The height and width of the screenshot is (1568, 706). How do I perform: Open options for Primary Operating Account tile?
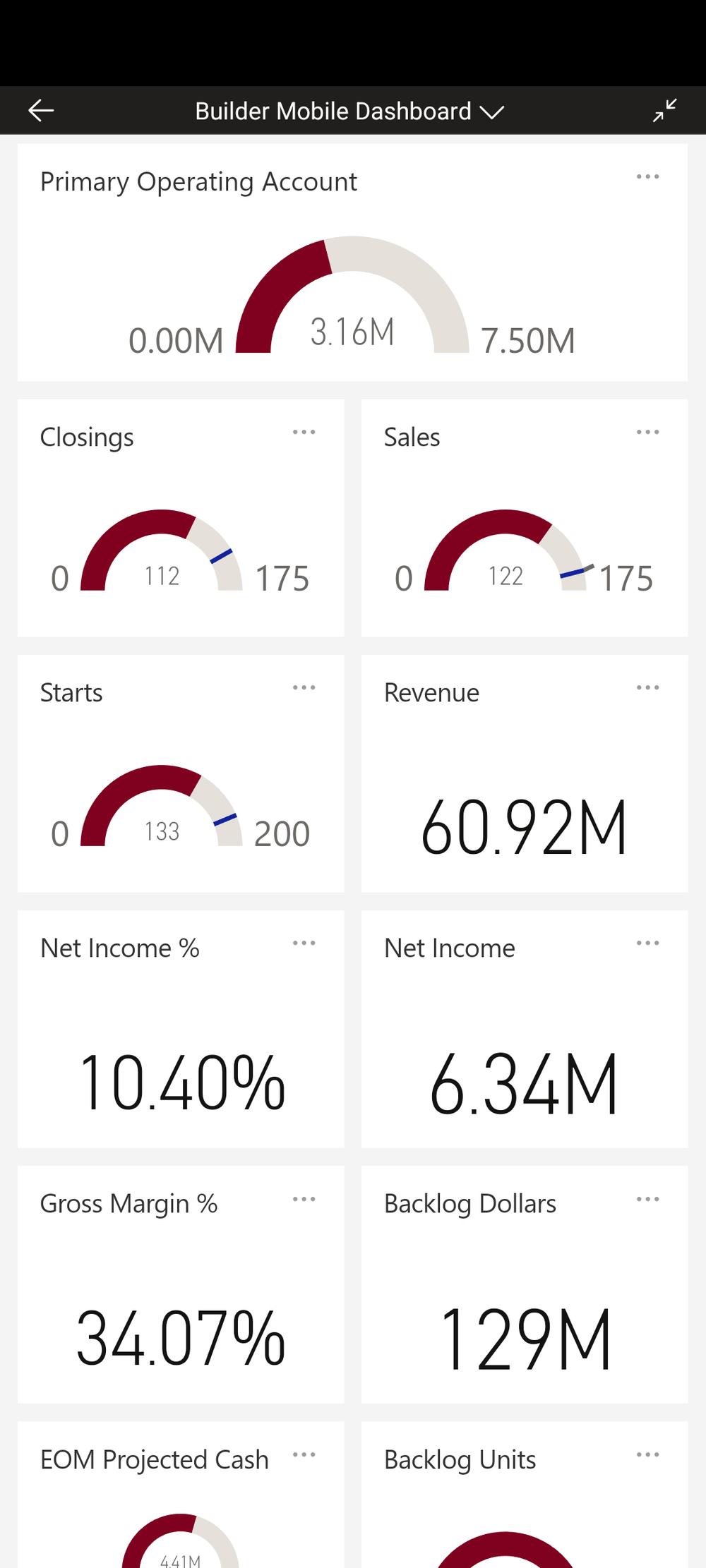[x=648, y=176]
